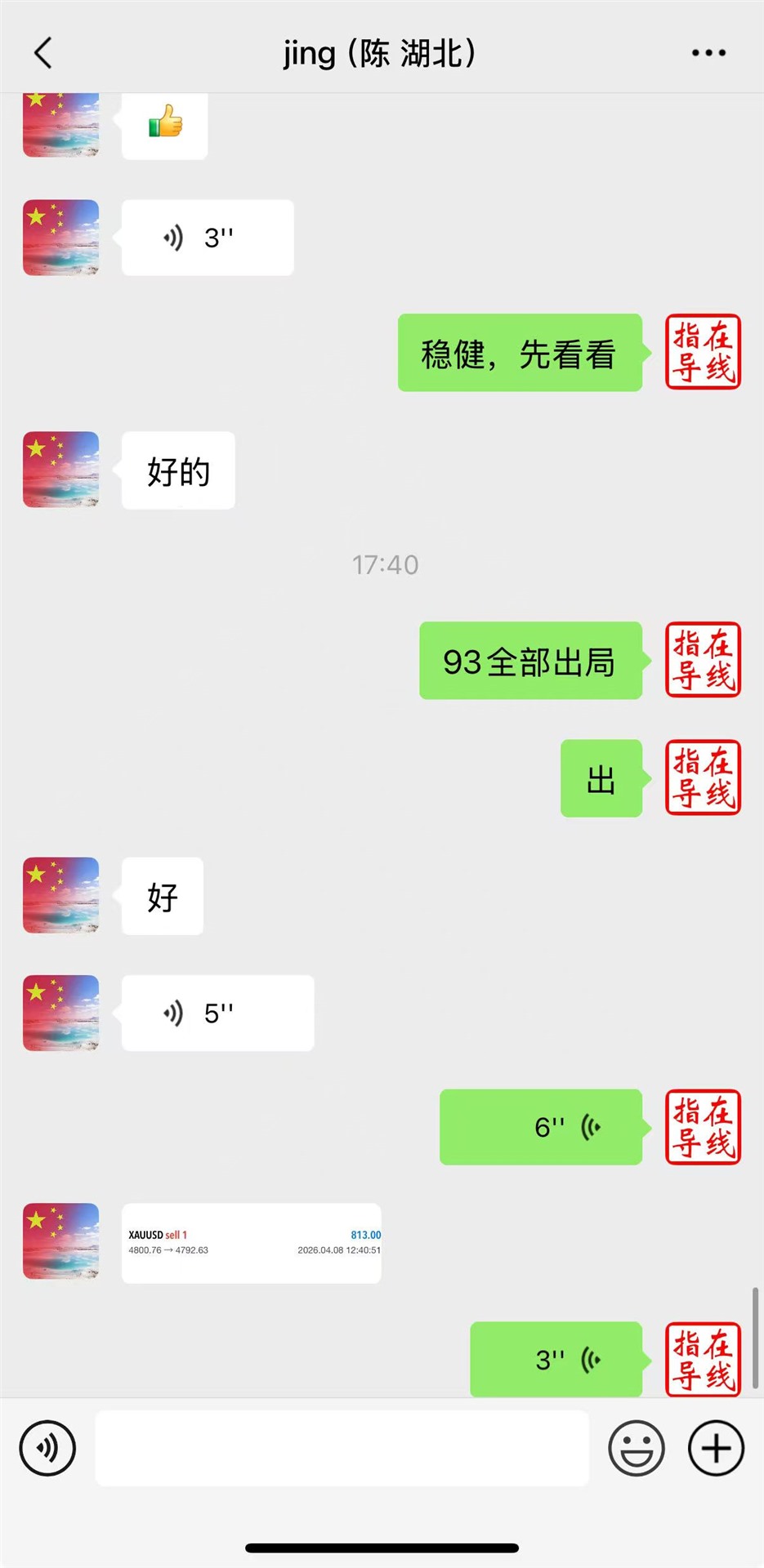Tap the wave icon on the outgoing 6'' message
The width and height of the screenshot is (764, 1568).
tap(590, 1127)
